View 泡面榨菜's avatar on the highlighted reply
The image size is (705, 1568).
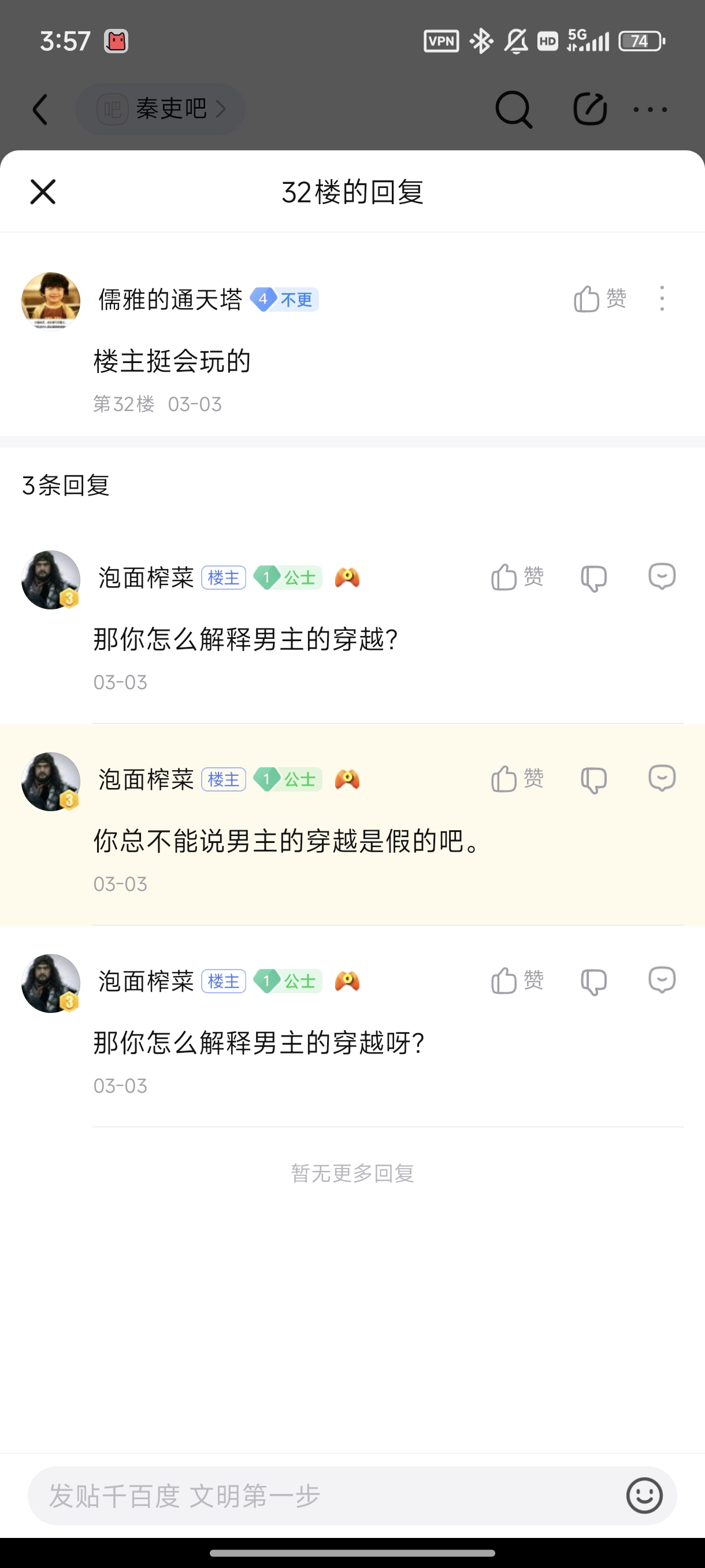tap(51, 782)
